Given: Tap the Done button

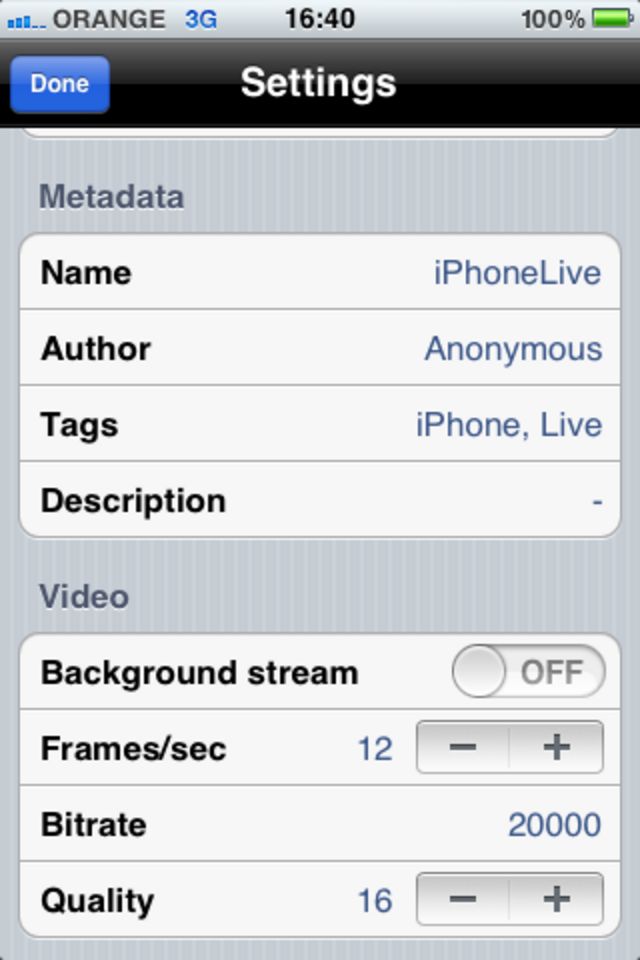Looking at the screenshot, I should click(x=59, y=84).
